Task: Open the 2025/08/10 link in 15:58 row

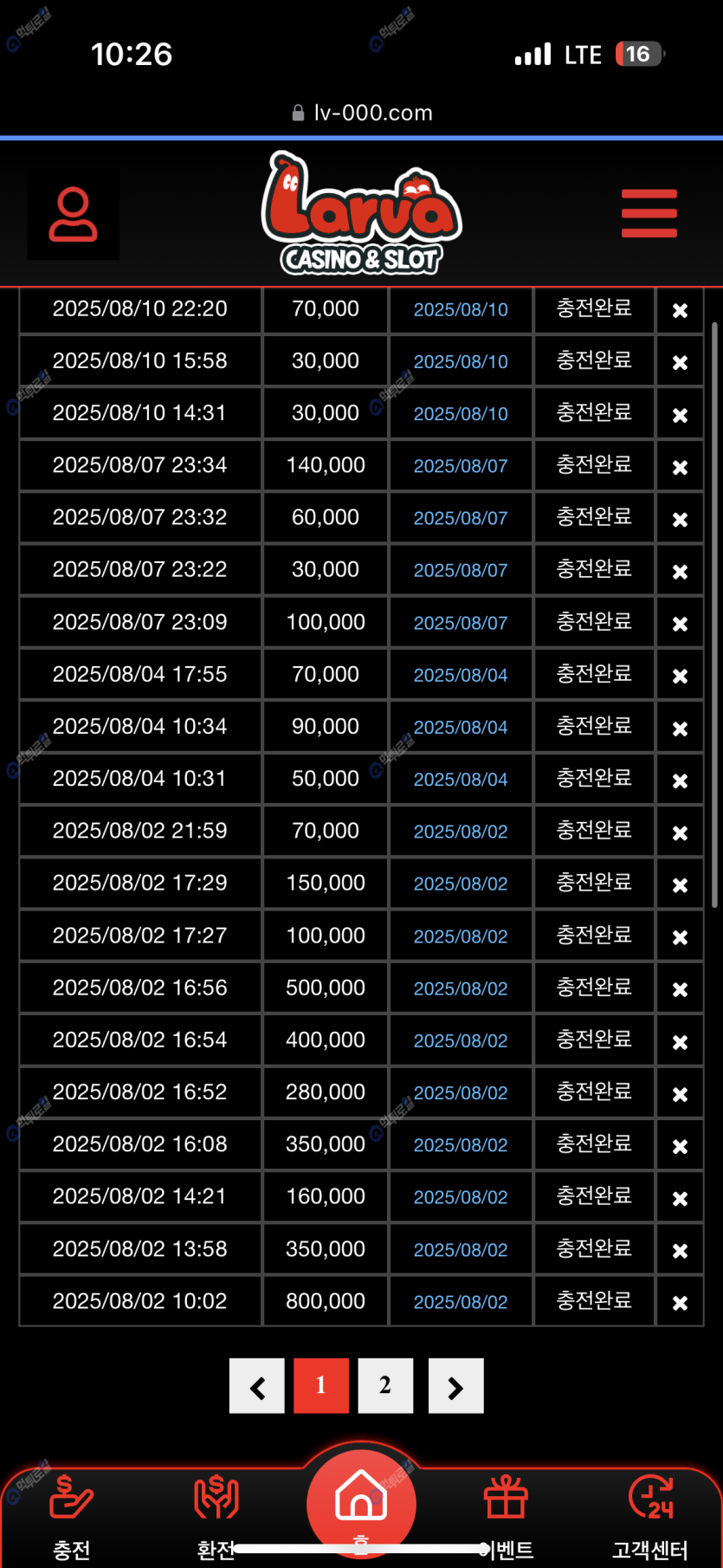Action: 461,362
